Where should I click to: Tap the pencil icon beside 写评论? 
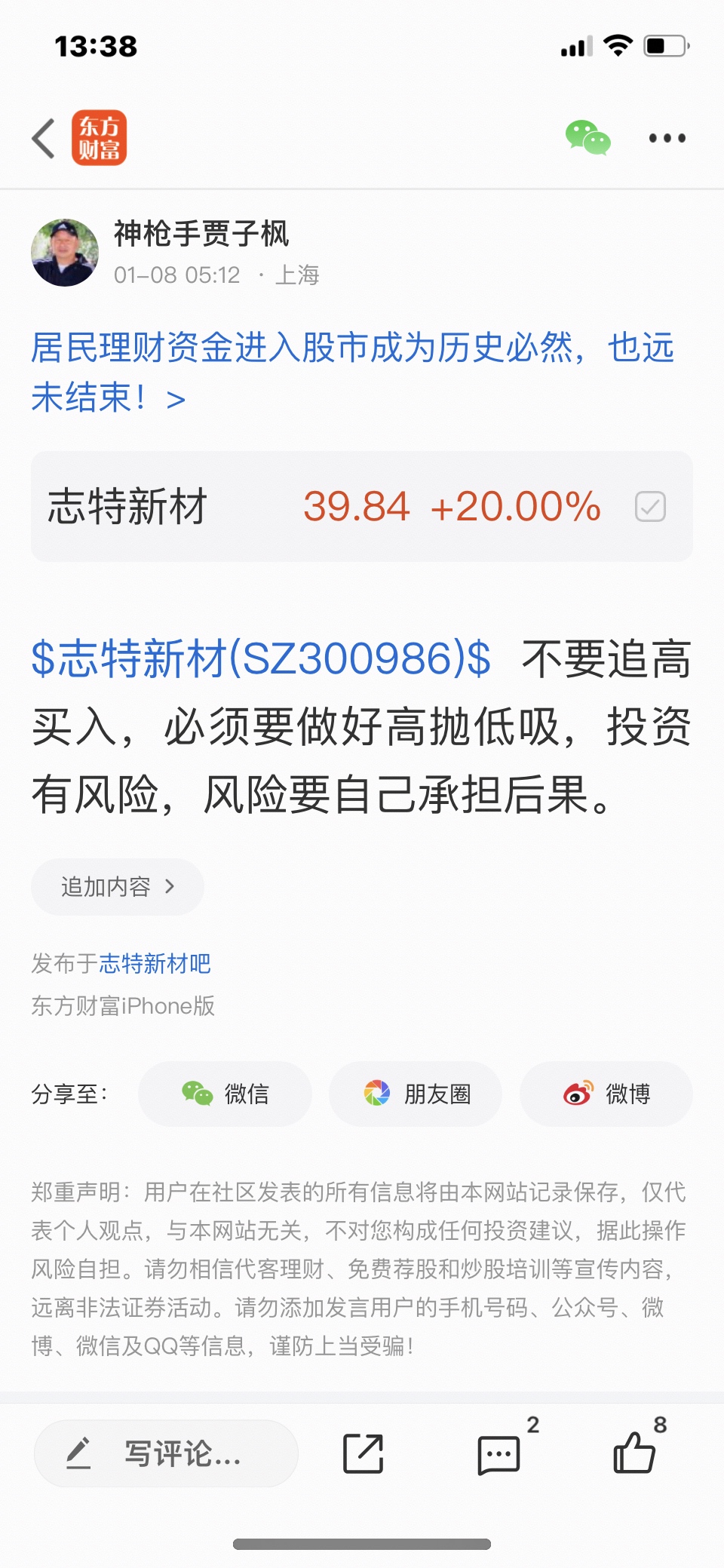pos(79,1453)
